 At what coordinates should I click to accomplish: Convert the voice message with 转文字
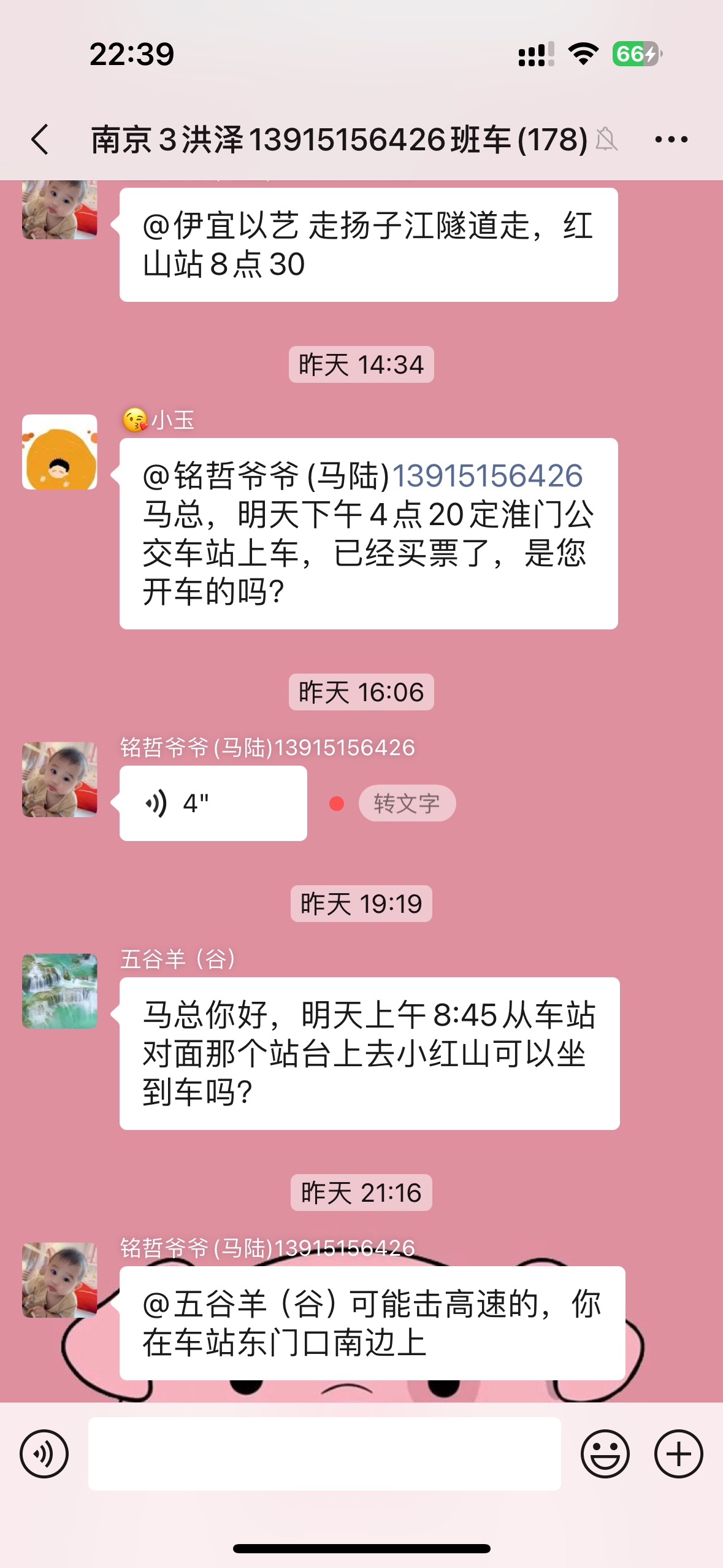[x=407, y=803]
